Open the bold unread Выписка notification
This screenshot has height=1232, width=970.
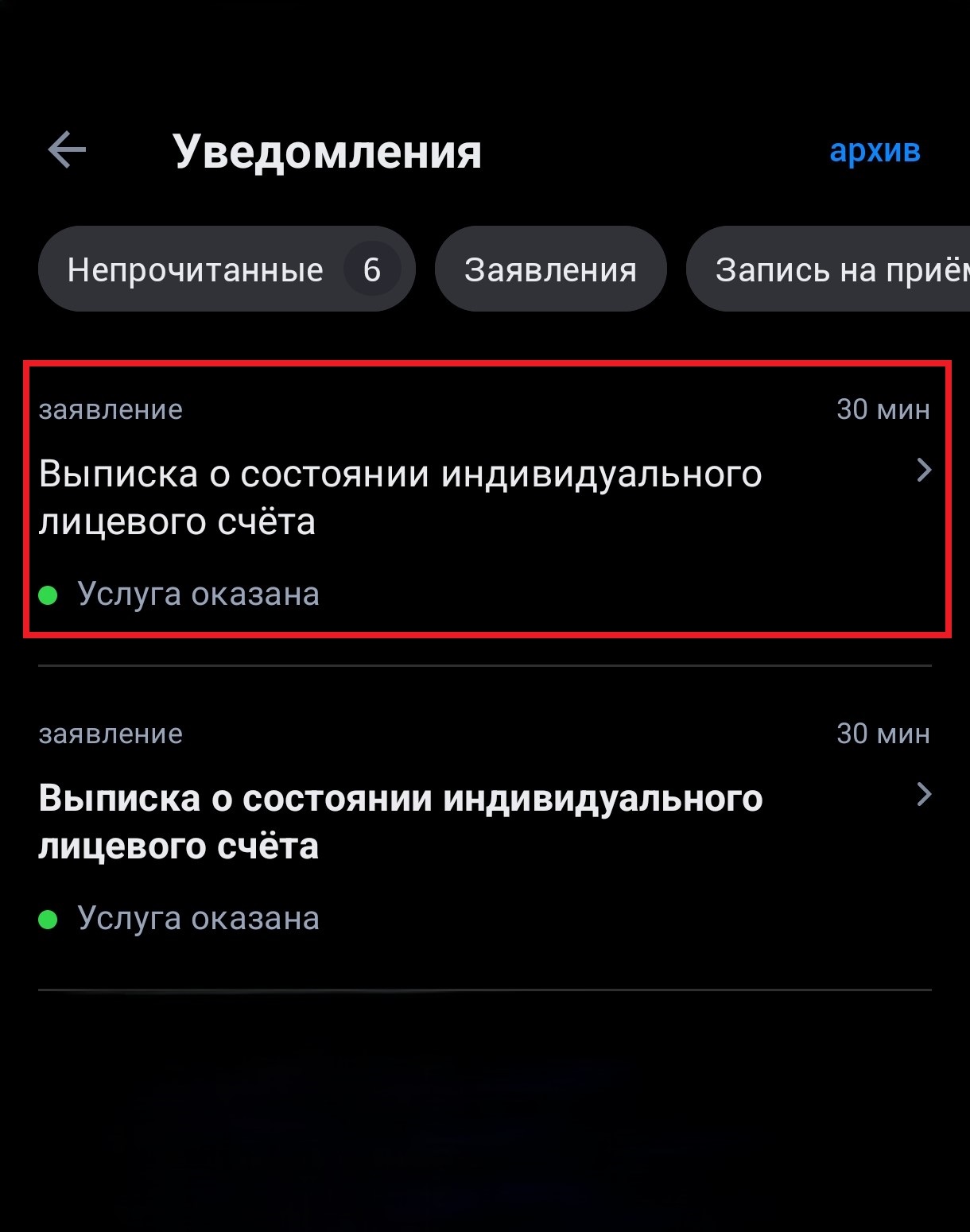[x=485, y=823]
